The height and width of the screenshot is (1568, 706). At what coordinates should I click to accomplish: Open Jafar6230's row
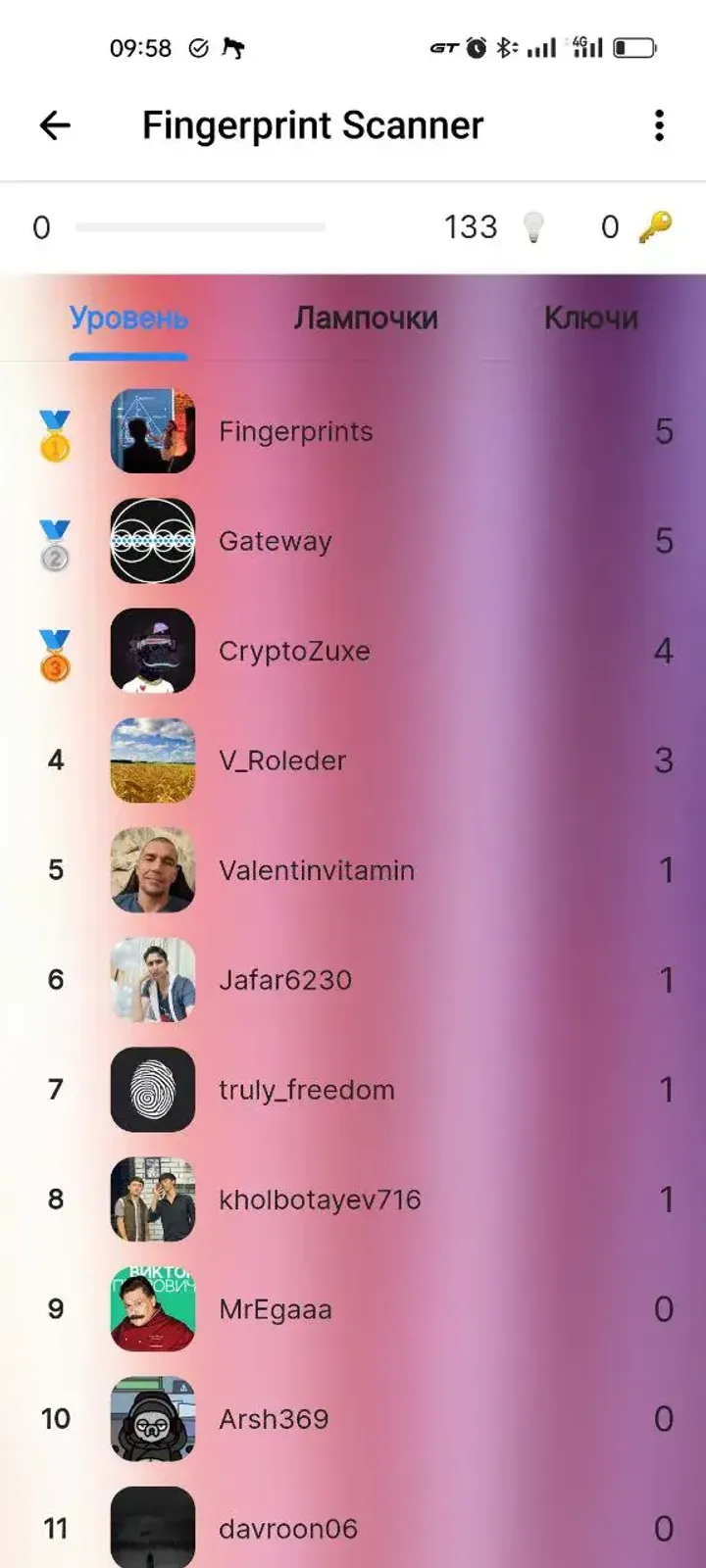coord(284,980)
